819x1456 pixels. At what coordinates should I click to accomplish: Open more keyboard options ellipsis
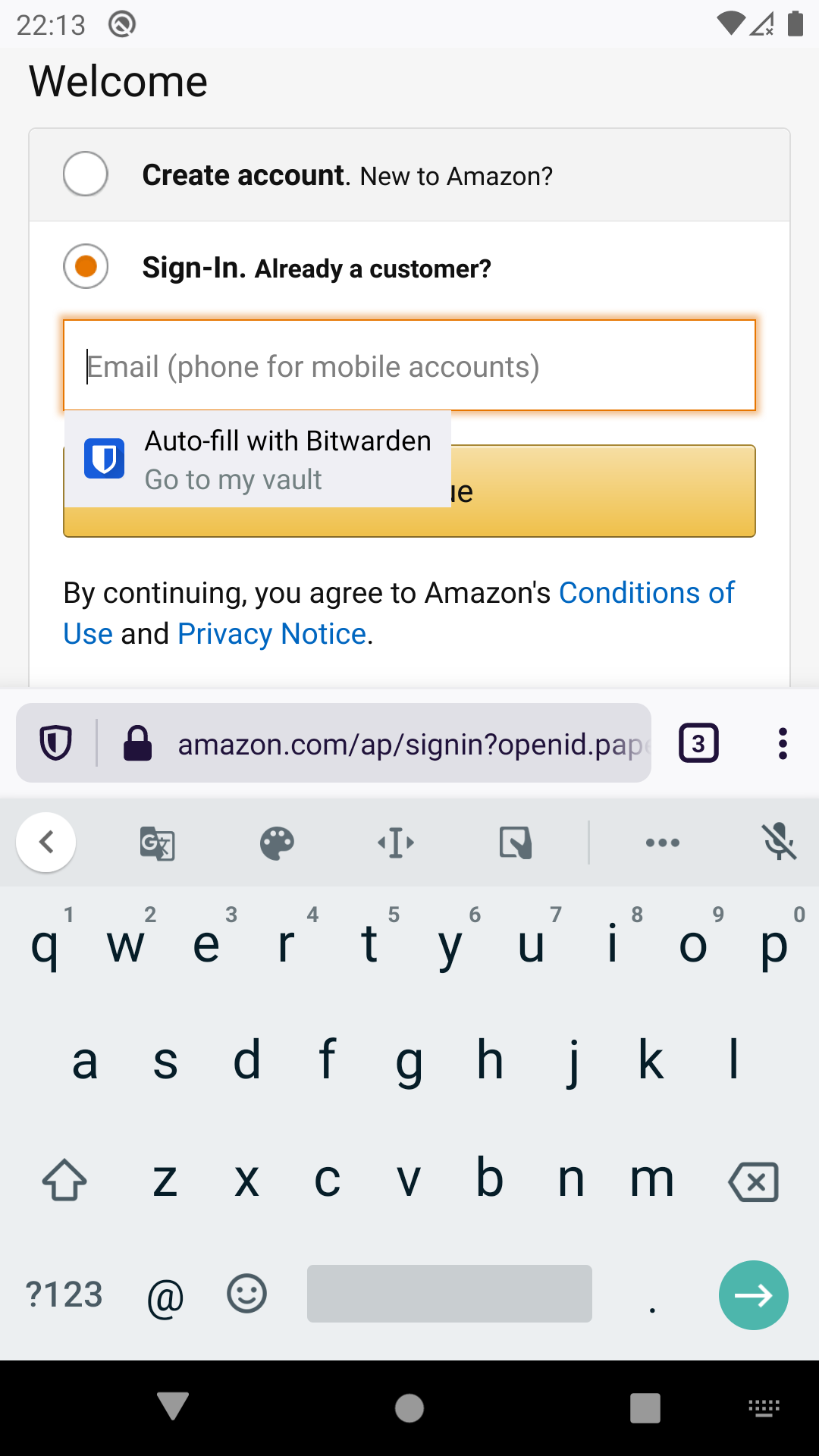tap(662, 843)
